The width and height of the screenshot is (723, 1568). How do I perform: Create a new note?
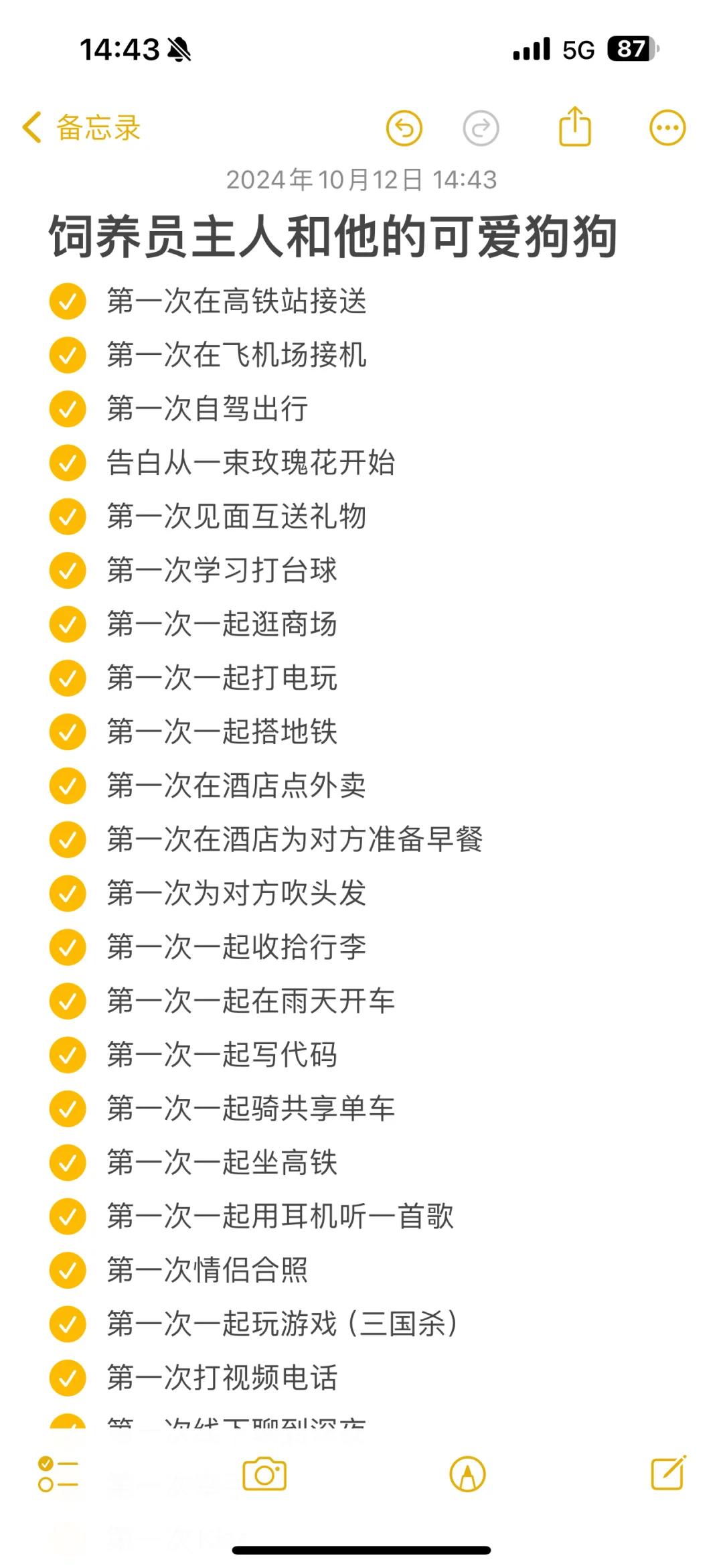(669, 1473)
